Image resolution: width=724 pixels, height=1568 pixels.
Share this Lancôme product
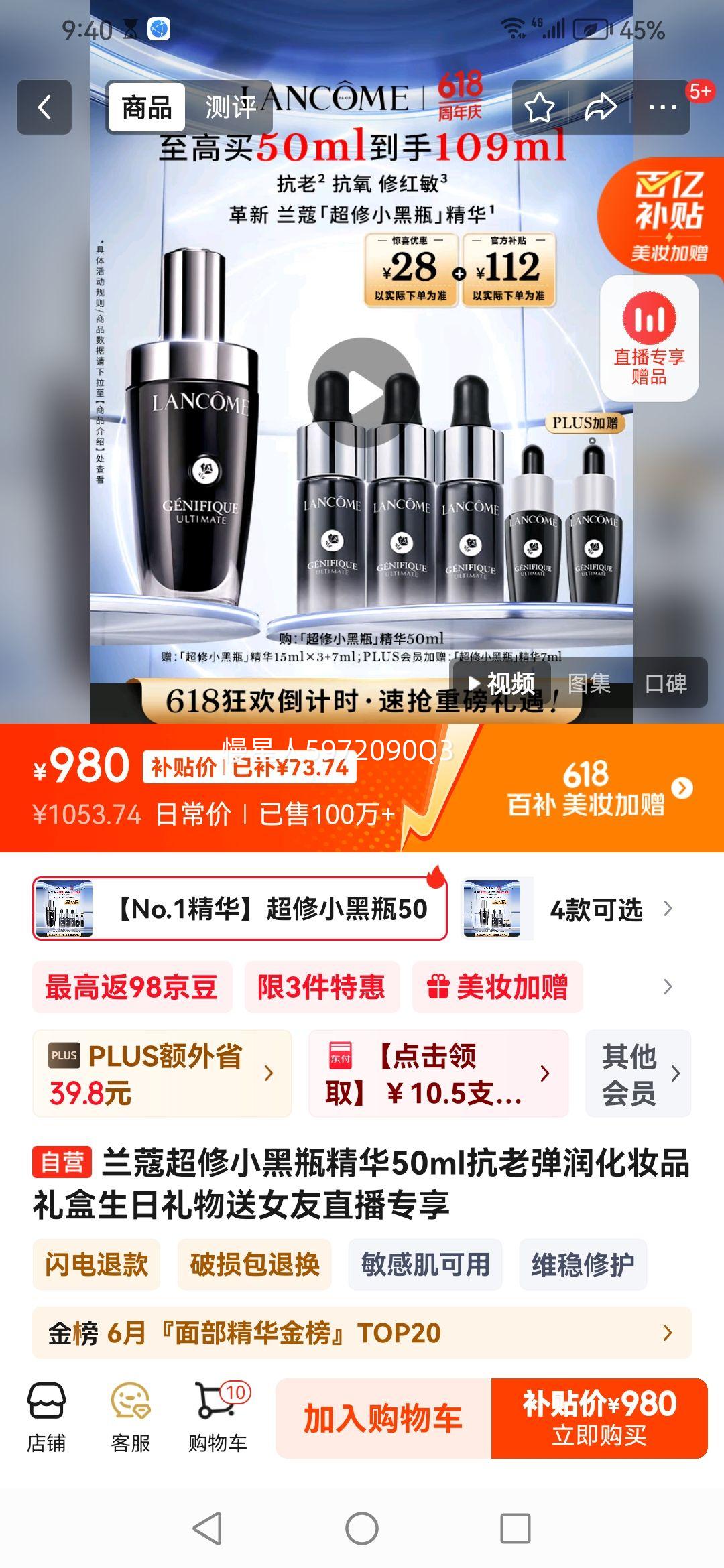[600, 107]
